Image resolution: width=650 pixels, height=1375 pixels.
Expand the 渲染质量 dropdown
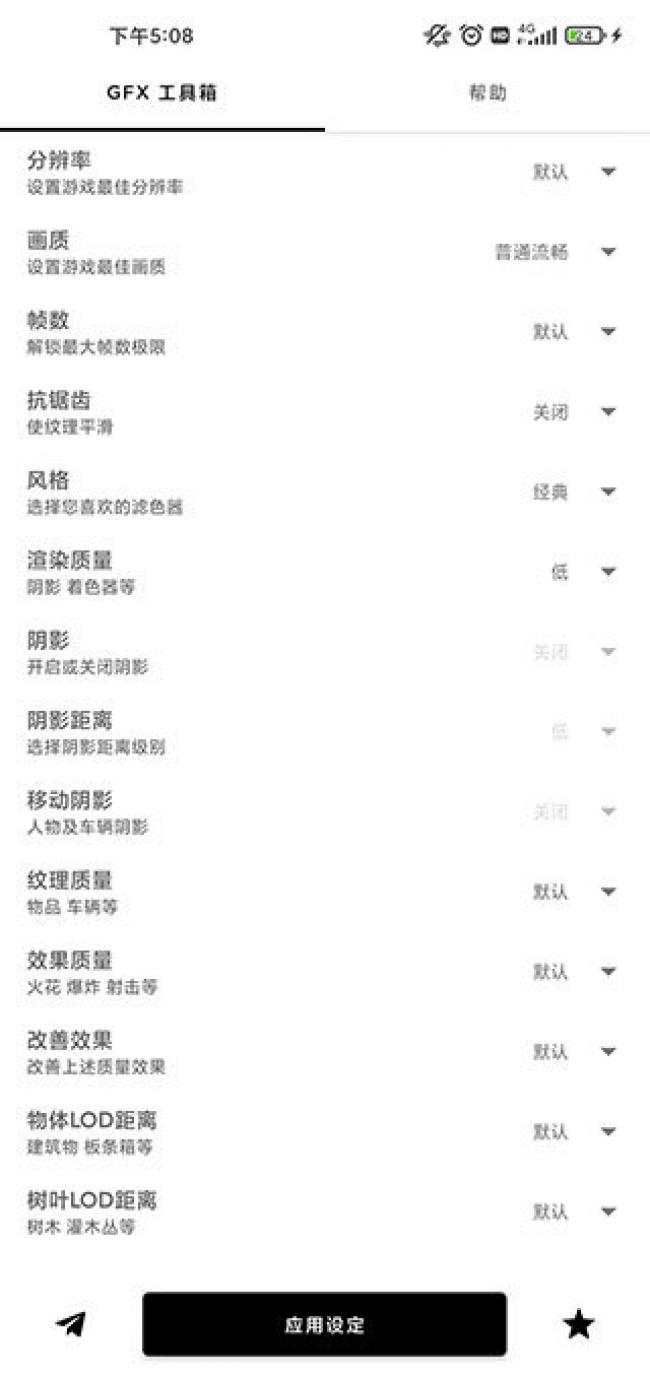[x=580, y=572]
